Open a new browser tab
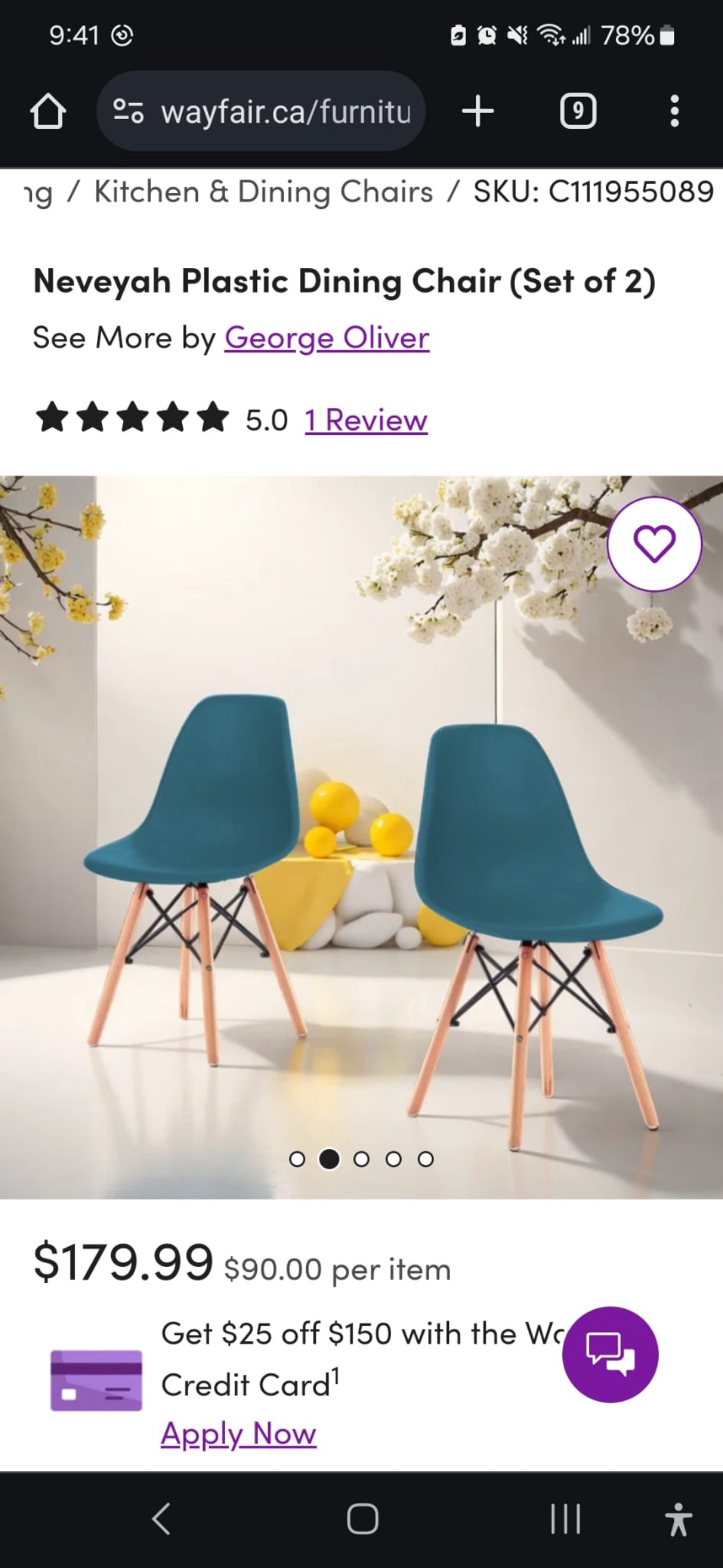The height and width of the screenshot is (1568, 723). 478,112
